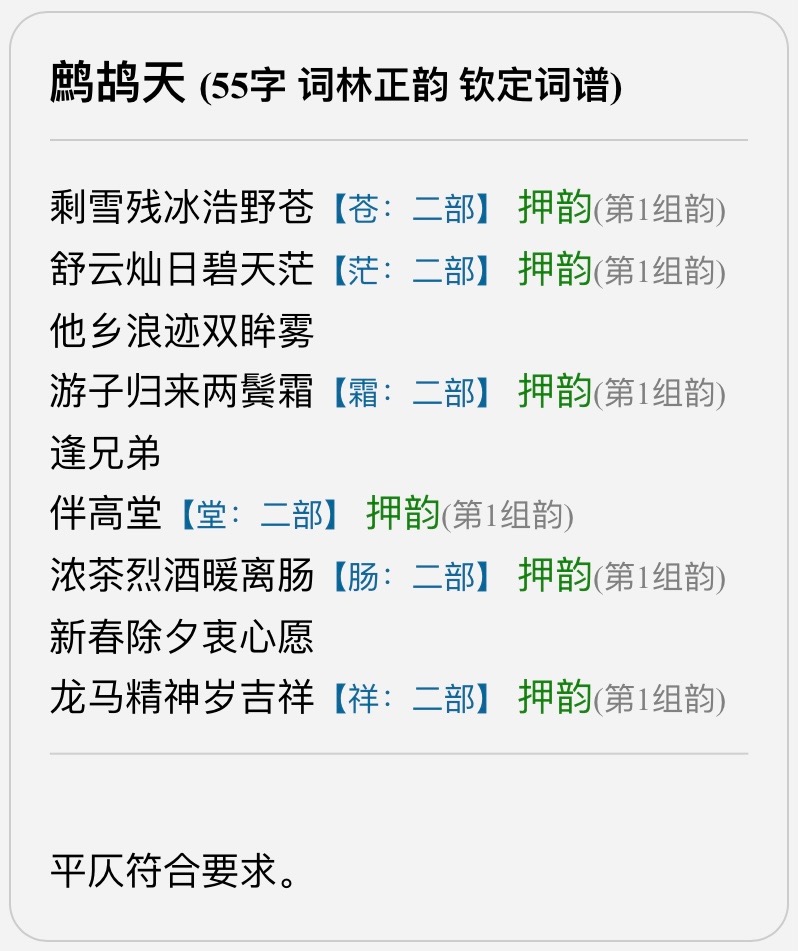Open the 霜：二部 rhyme link
The width and height of the screenshot is (798, 951).
[x=412, y=393]
